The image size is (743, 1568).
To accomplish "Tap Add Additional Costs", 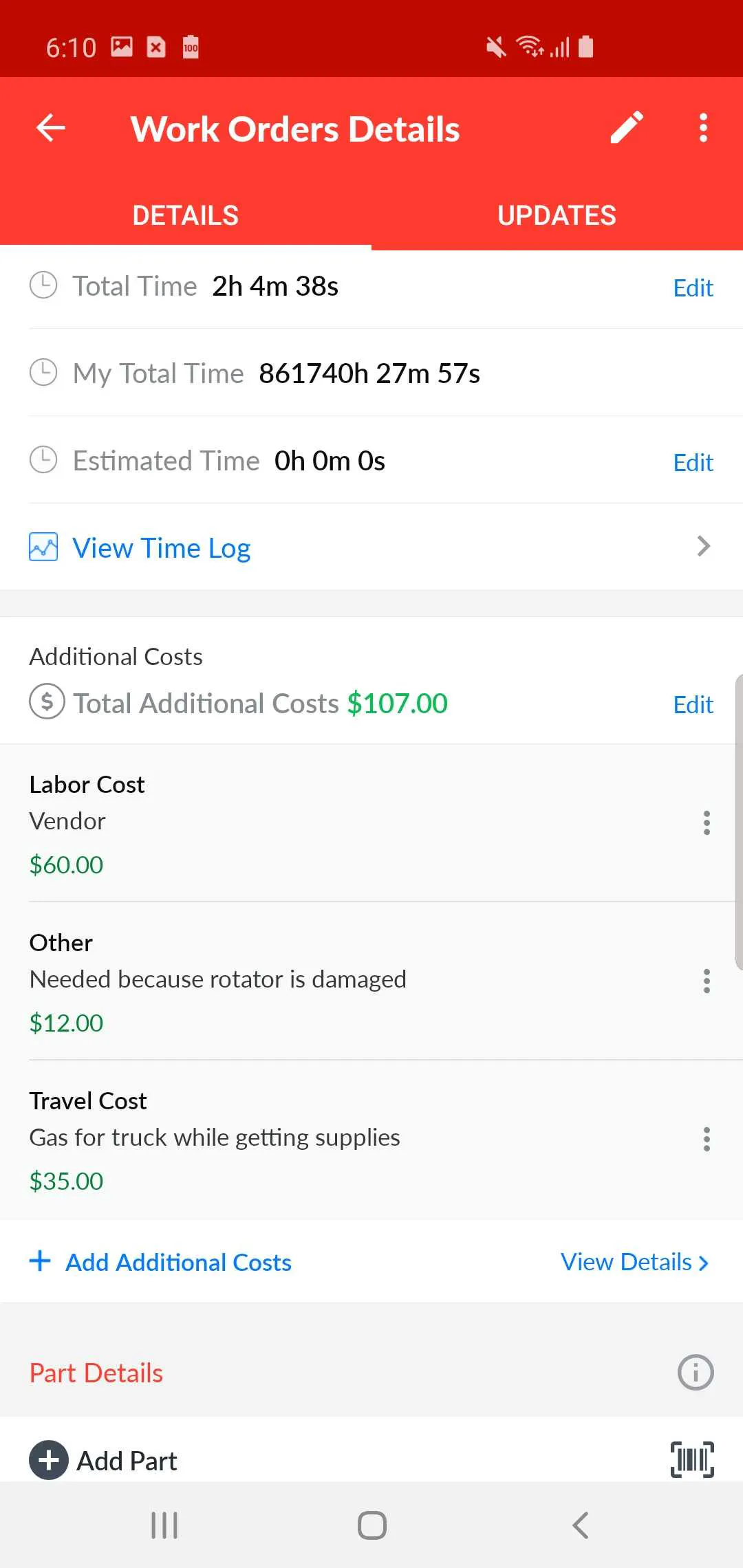I will pos(160,1262).
